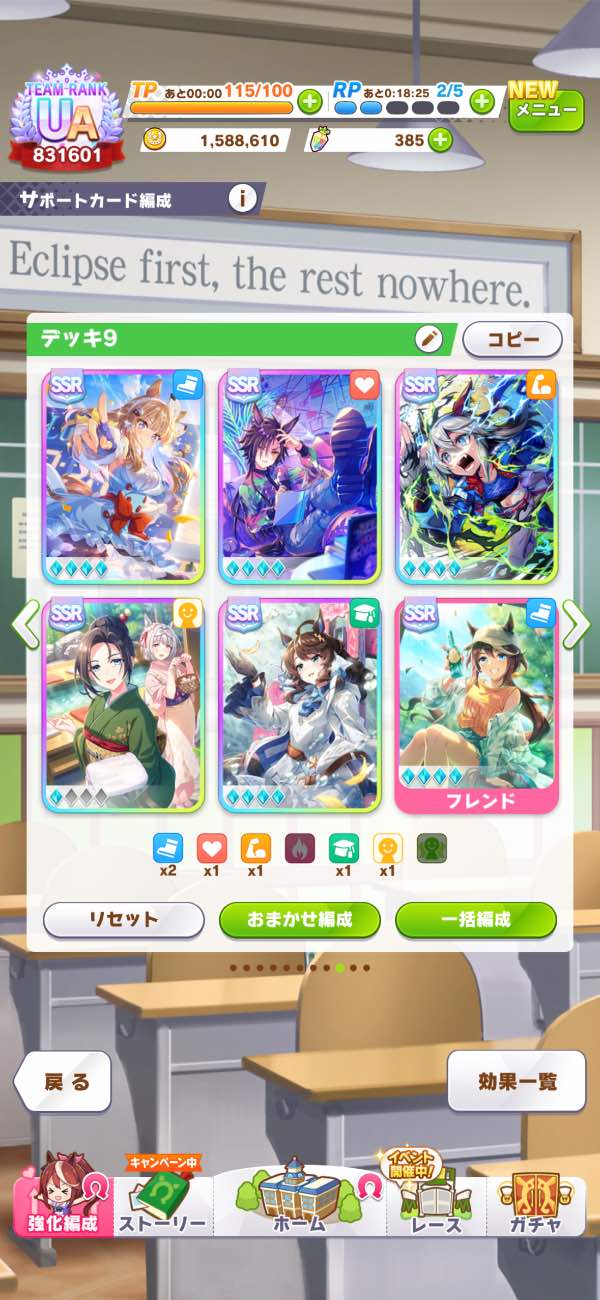Add RP with the plus icon

click(482, 101)
